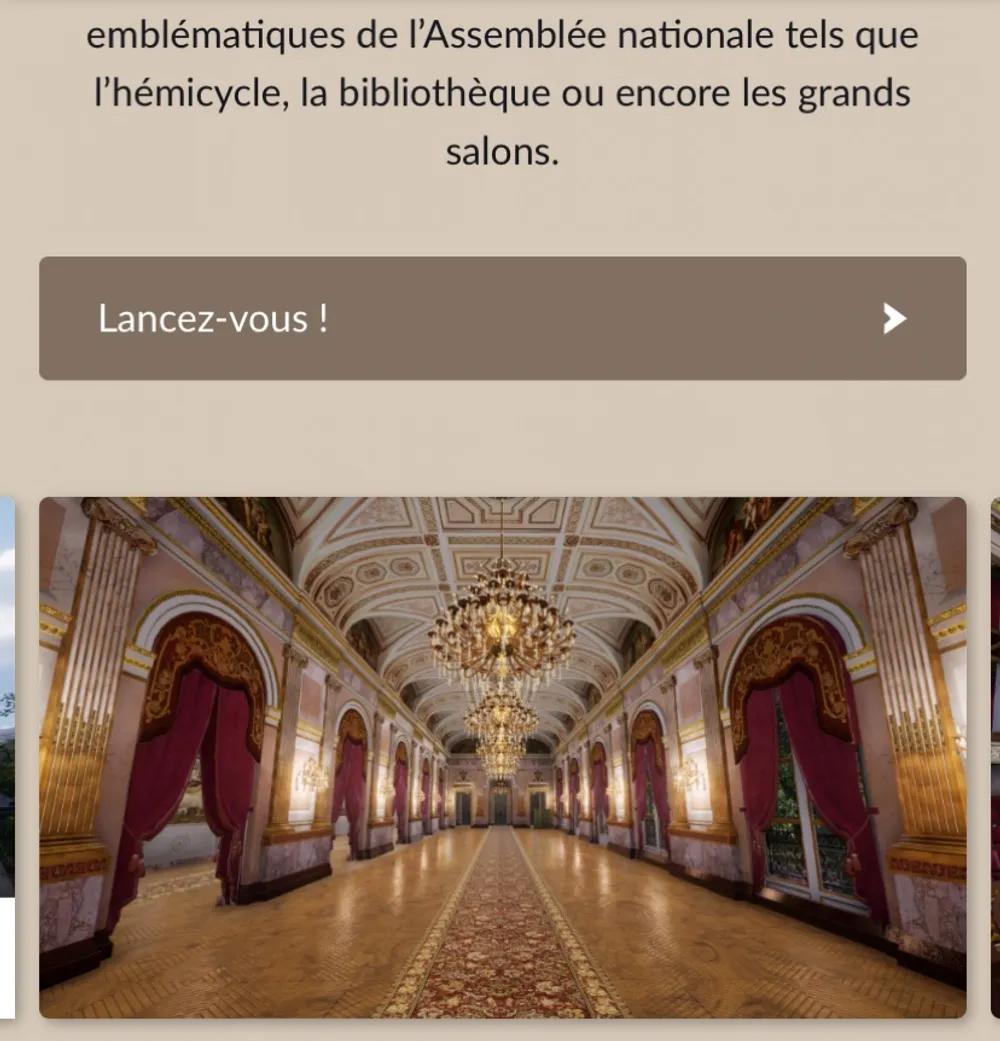Open the grand salon gallery image
The height and width of the screenshot is (1041, 1000).
pos(502,757)
